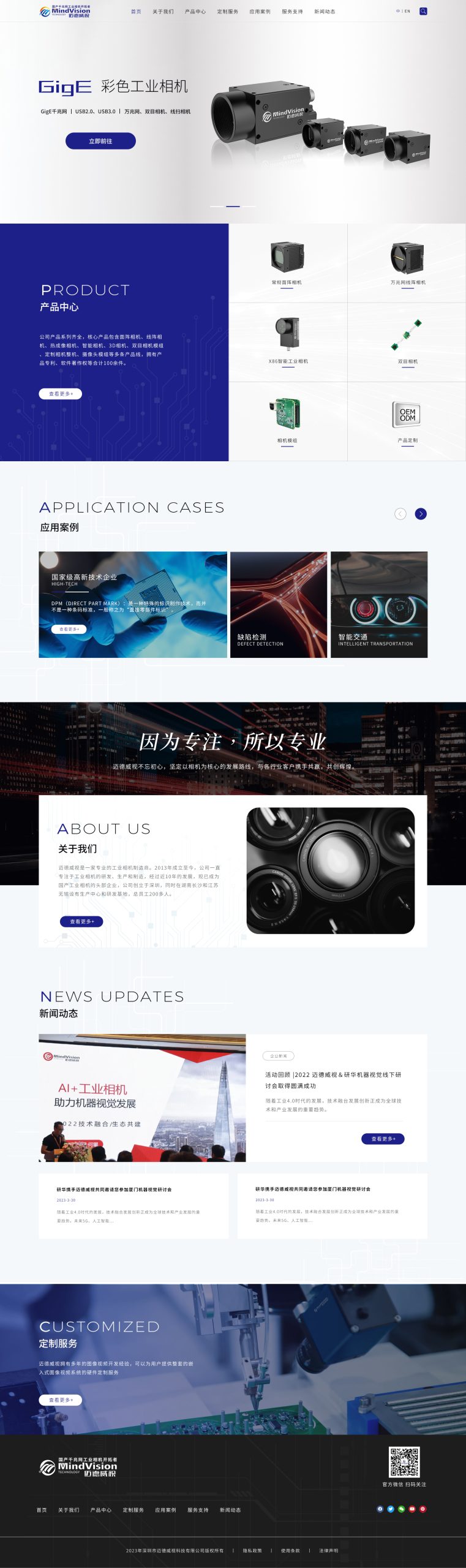Go to 新闻动态 from the top navigation

click(x=325, y=12)
